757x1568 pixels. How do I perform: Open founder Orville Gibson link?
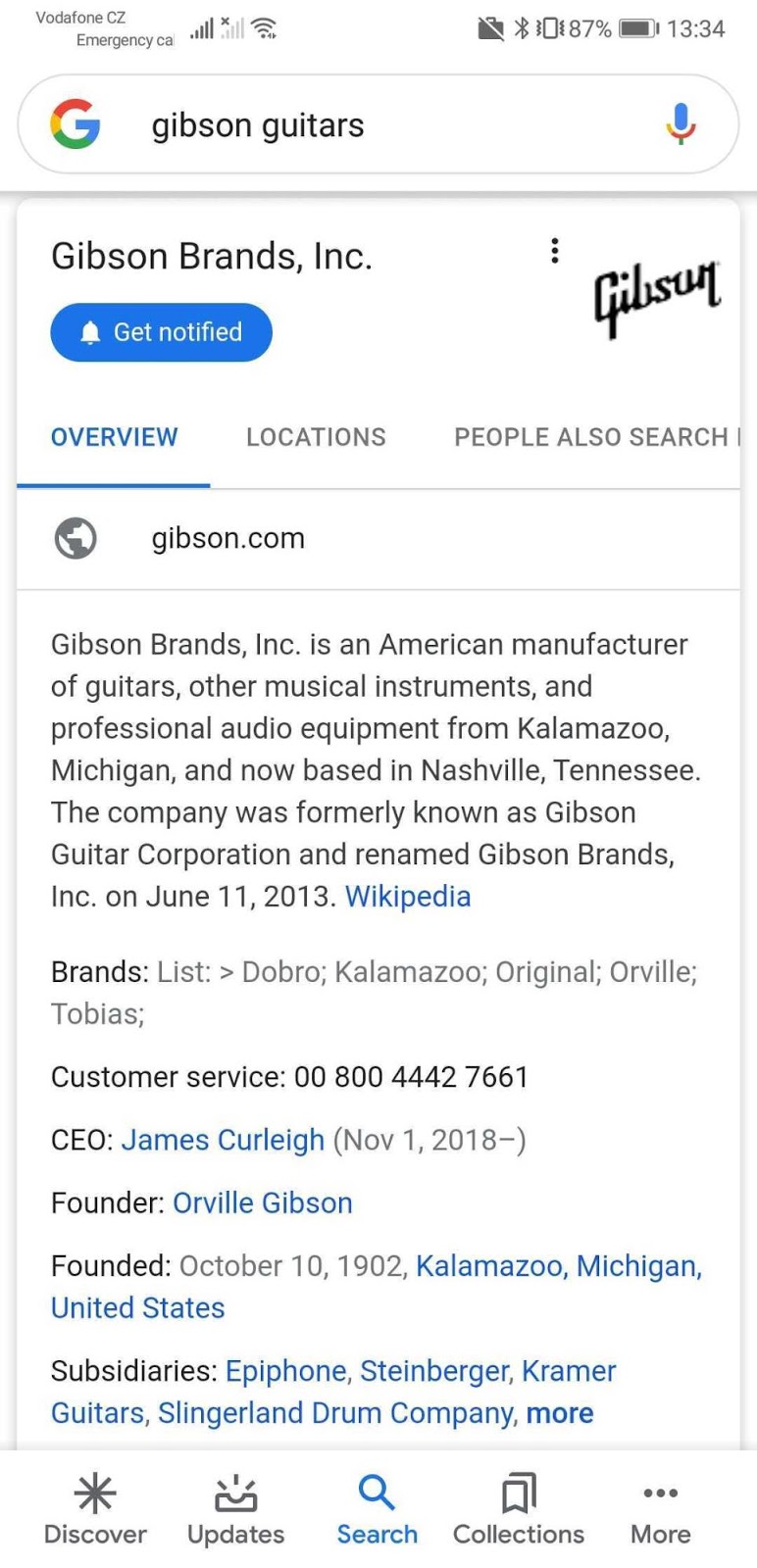pos(263,1202)
